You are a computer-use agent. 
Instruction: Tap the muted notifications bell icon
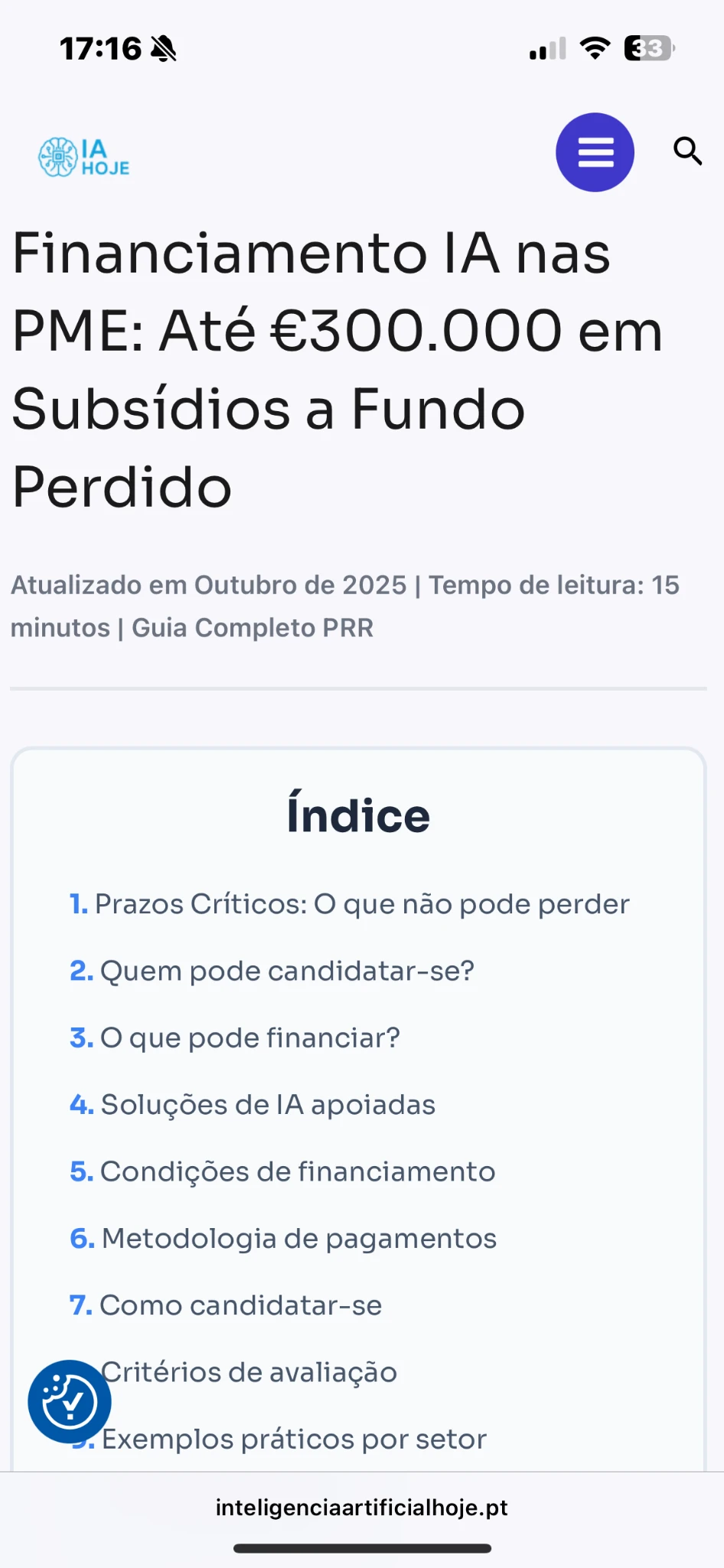click(x=163, y=48)
